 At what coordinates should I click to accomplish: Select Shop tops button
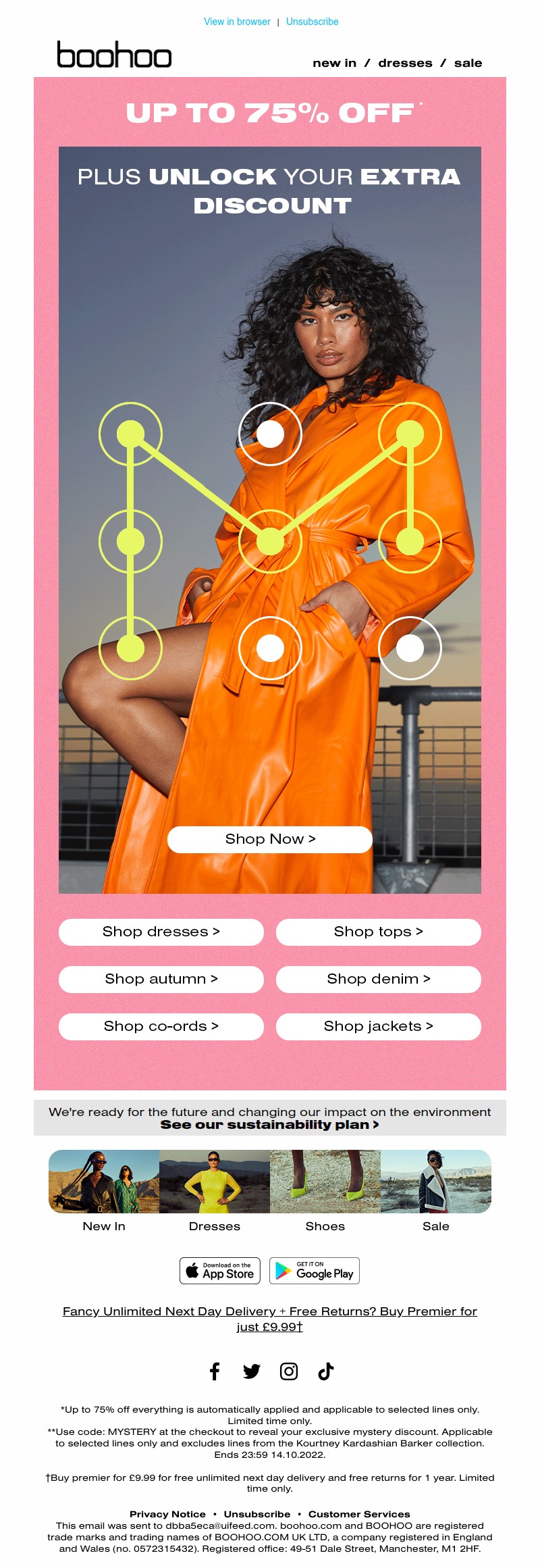378,932
